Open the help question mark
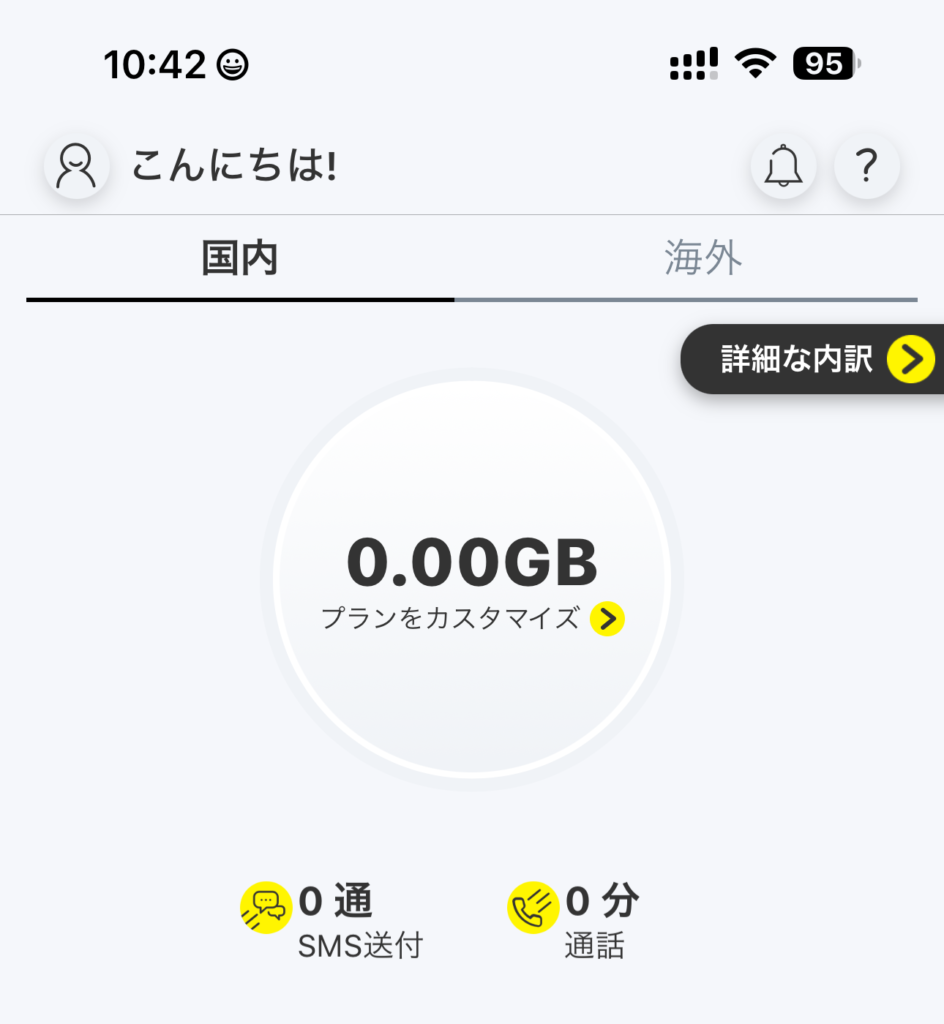The height and width of the screenshot is (1024, 944). (867, 166)
